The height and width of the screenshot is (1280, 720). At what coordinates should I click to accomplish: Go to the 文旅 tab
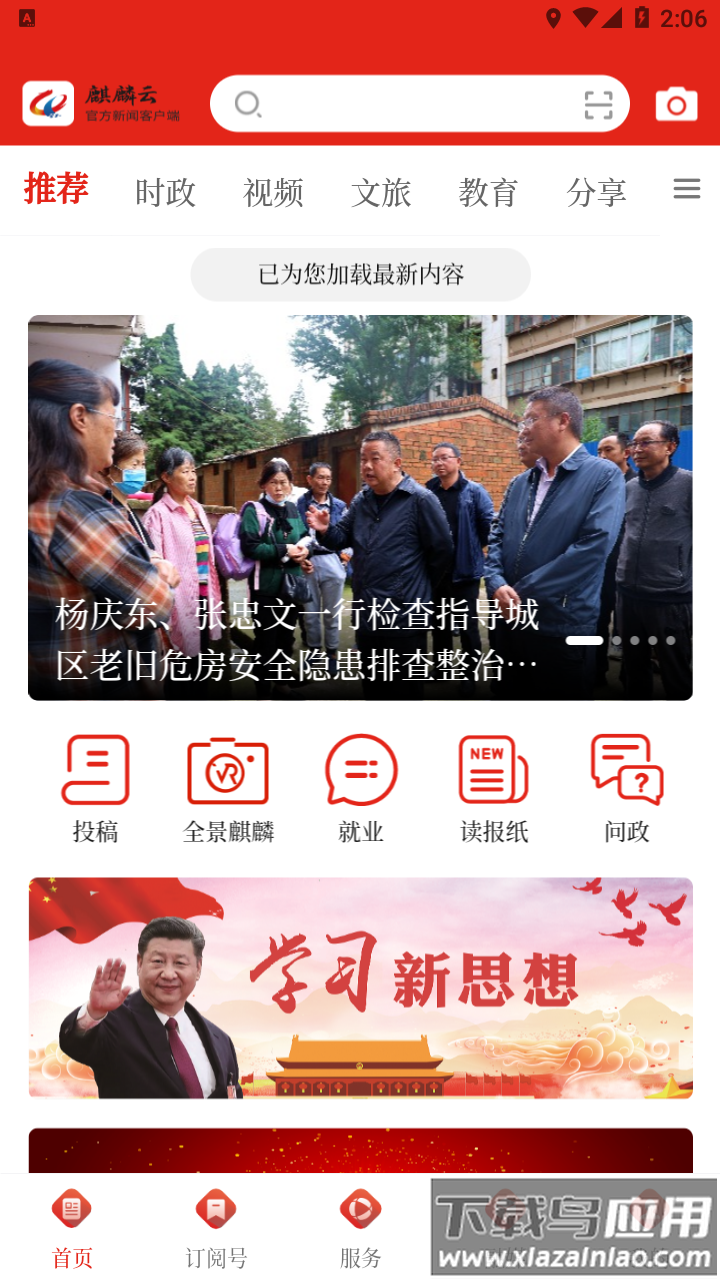381,192
